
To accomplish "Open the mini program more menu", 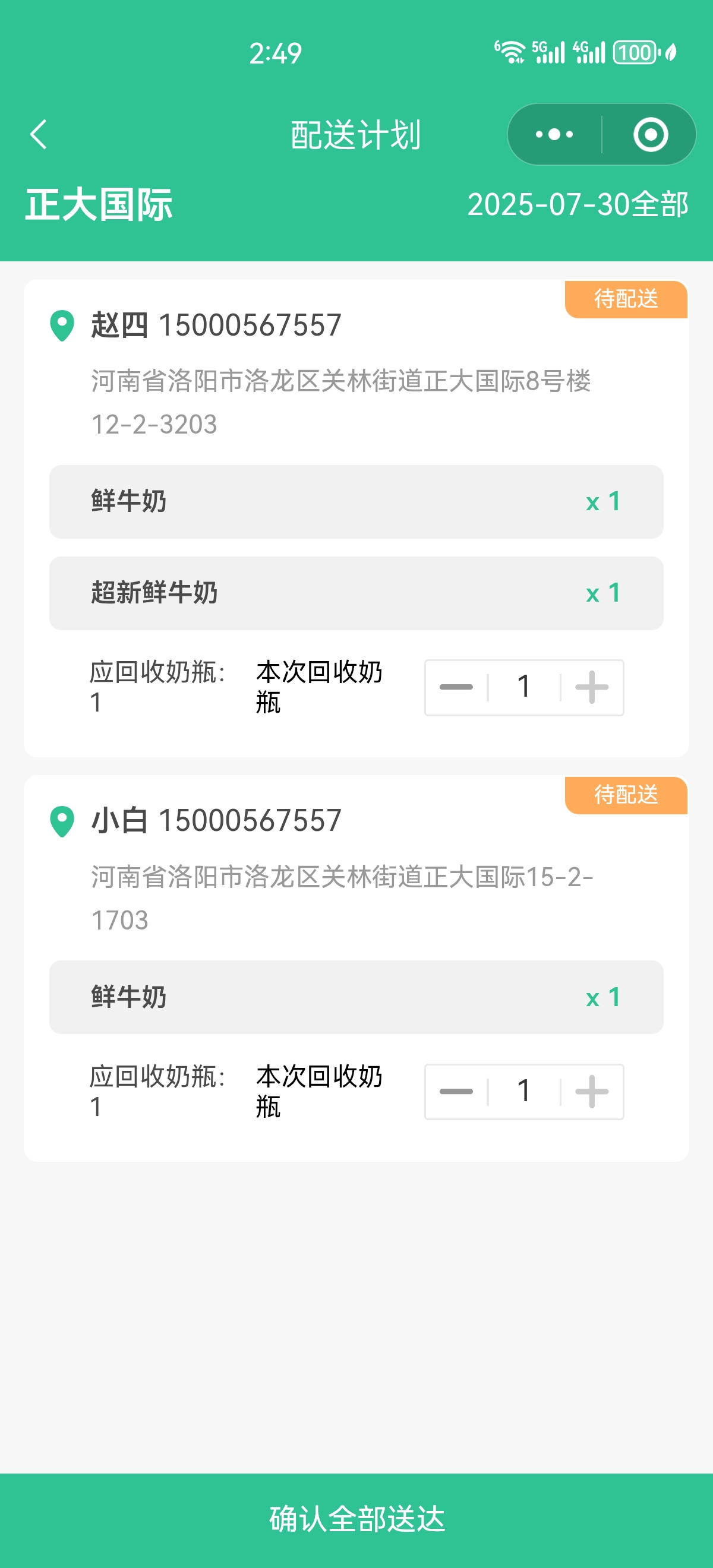I will click(554, 134).
